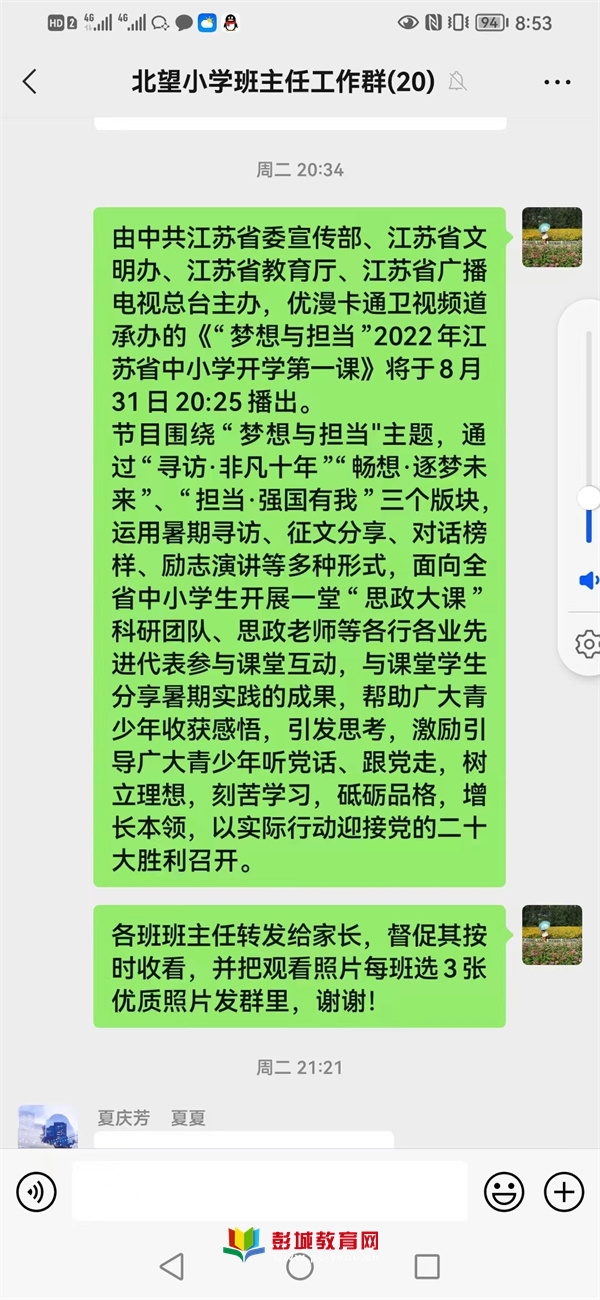Switch to voice message input
Viewport: 600px width, 1300px height.
[x=36, y=1191]
